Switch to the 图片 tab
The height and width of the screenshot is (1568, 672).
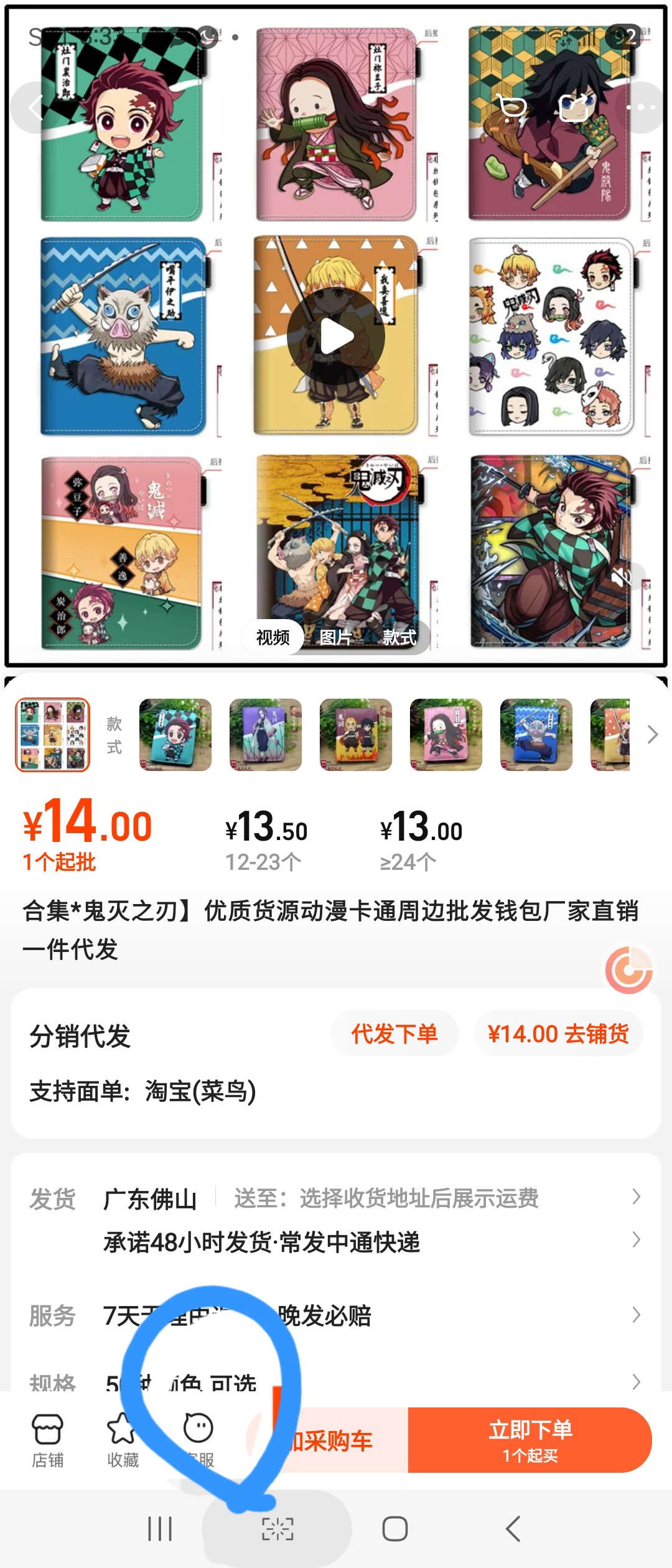[335, 637]
